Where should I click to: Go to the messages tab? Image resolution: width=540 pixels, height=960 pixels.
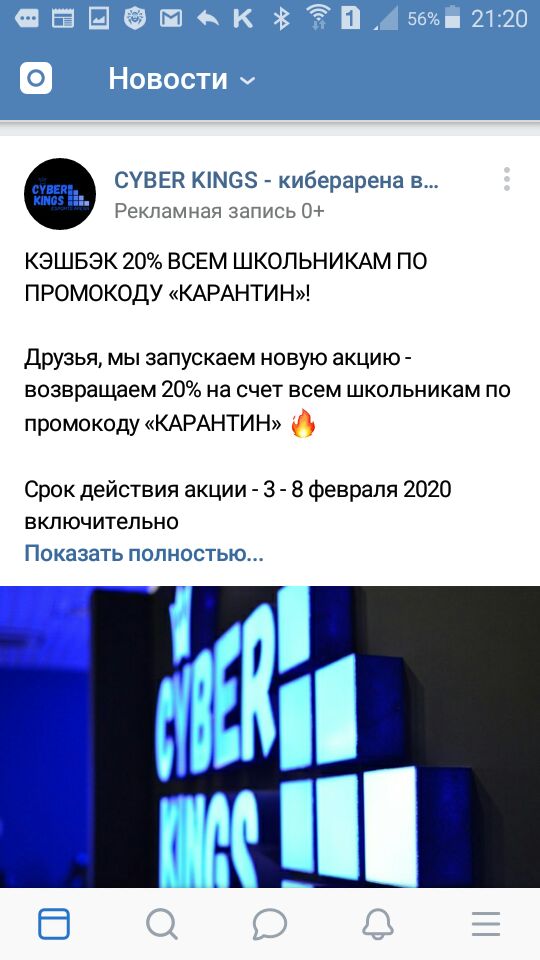[270, 924]
